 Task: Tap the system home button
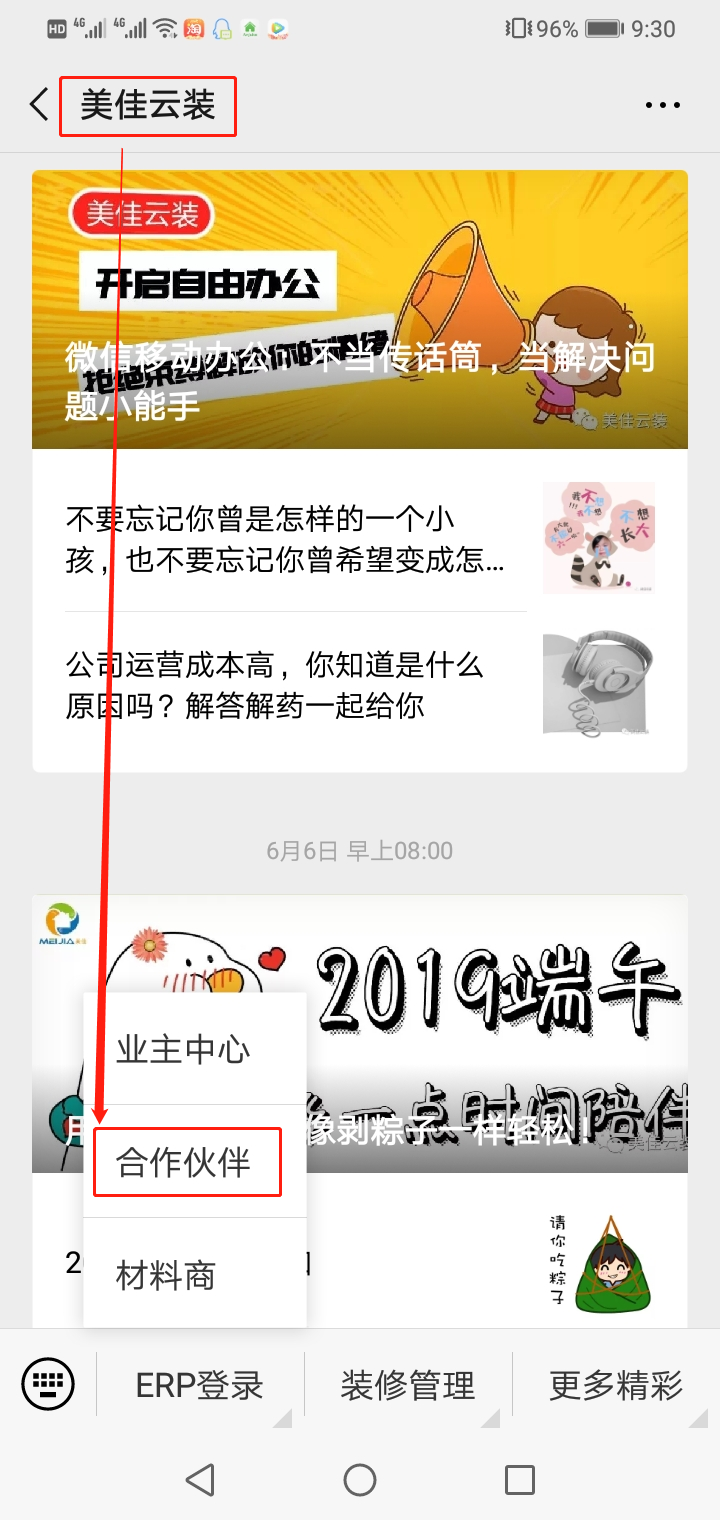[360, 1479]
